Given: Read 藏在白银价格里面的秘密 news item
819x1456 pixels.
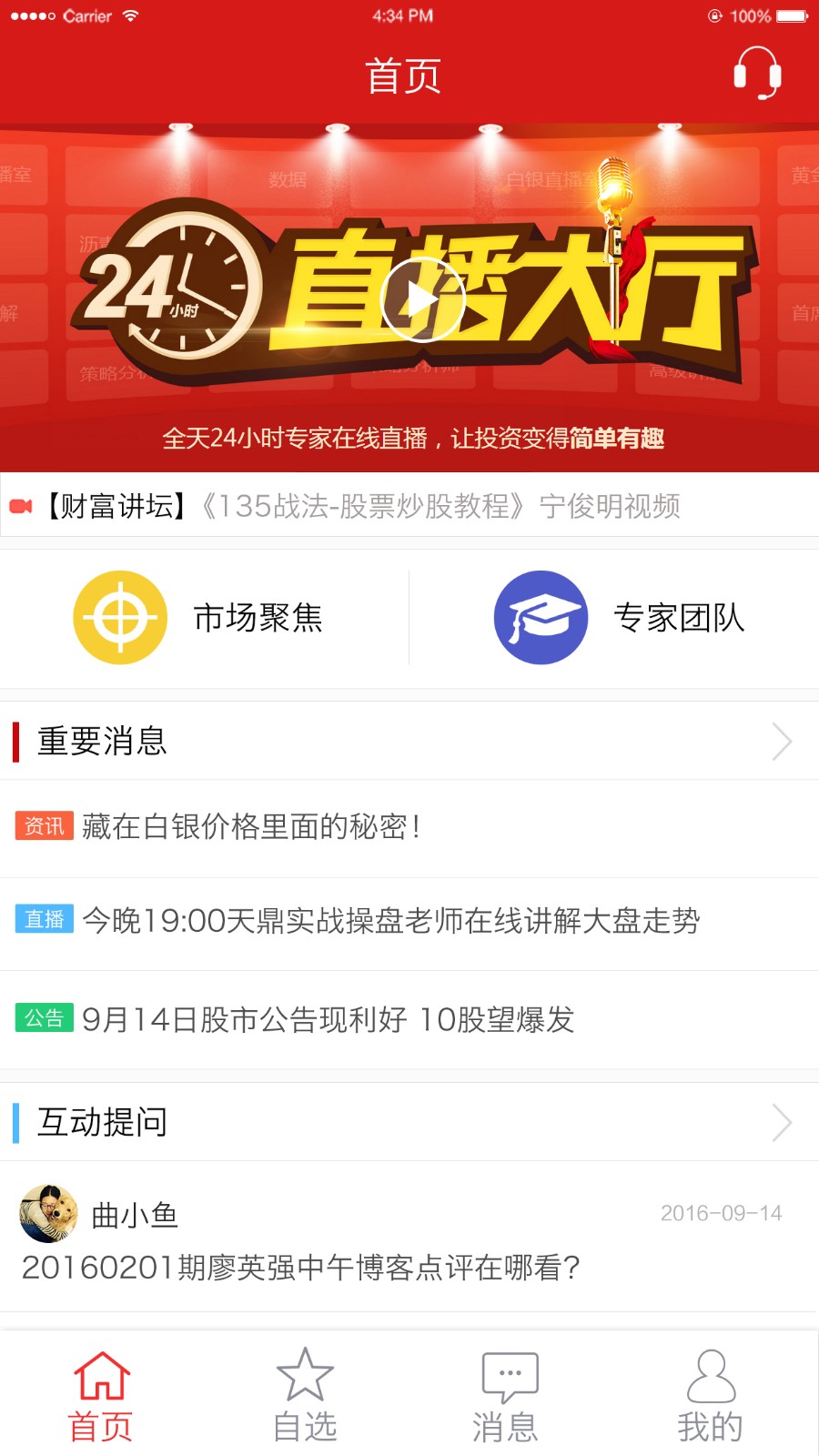Looking at the screenshot, I should pyautogui.click(x=251, y=827).
